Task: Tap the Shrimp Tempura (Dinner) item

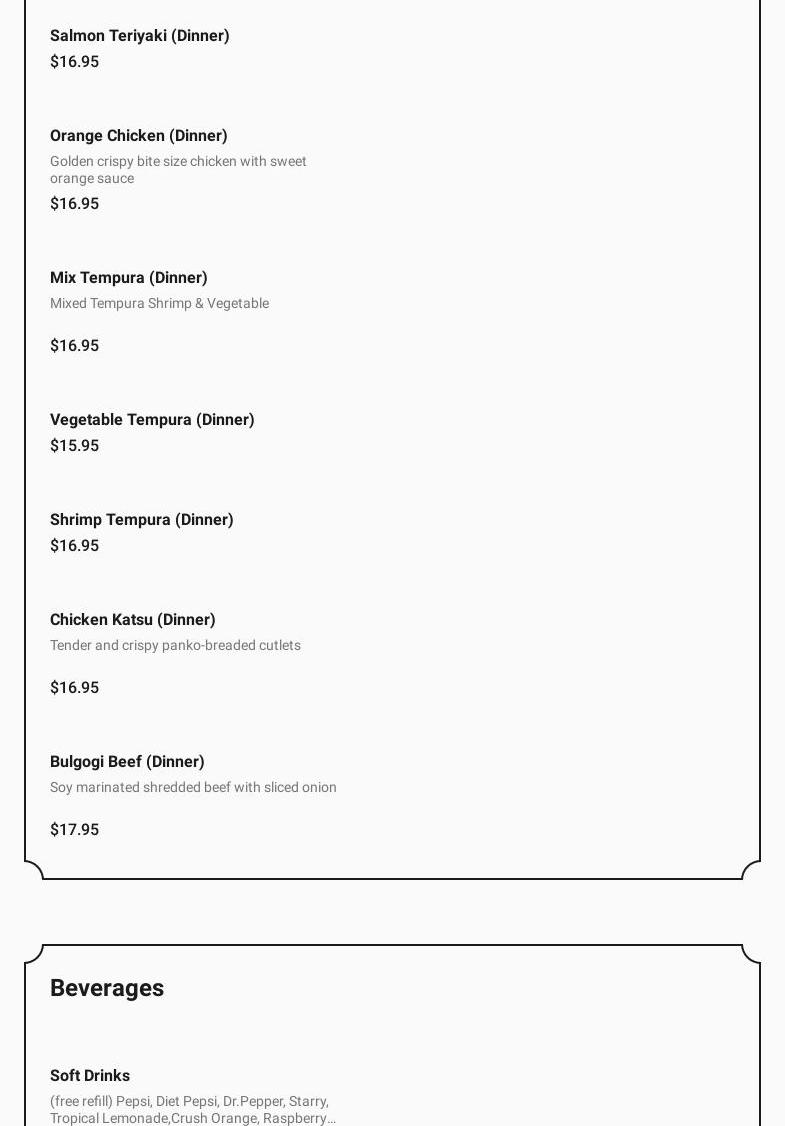Action: click(x=142, y=520)
